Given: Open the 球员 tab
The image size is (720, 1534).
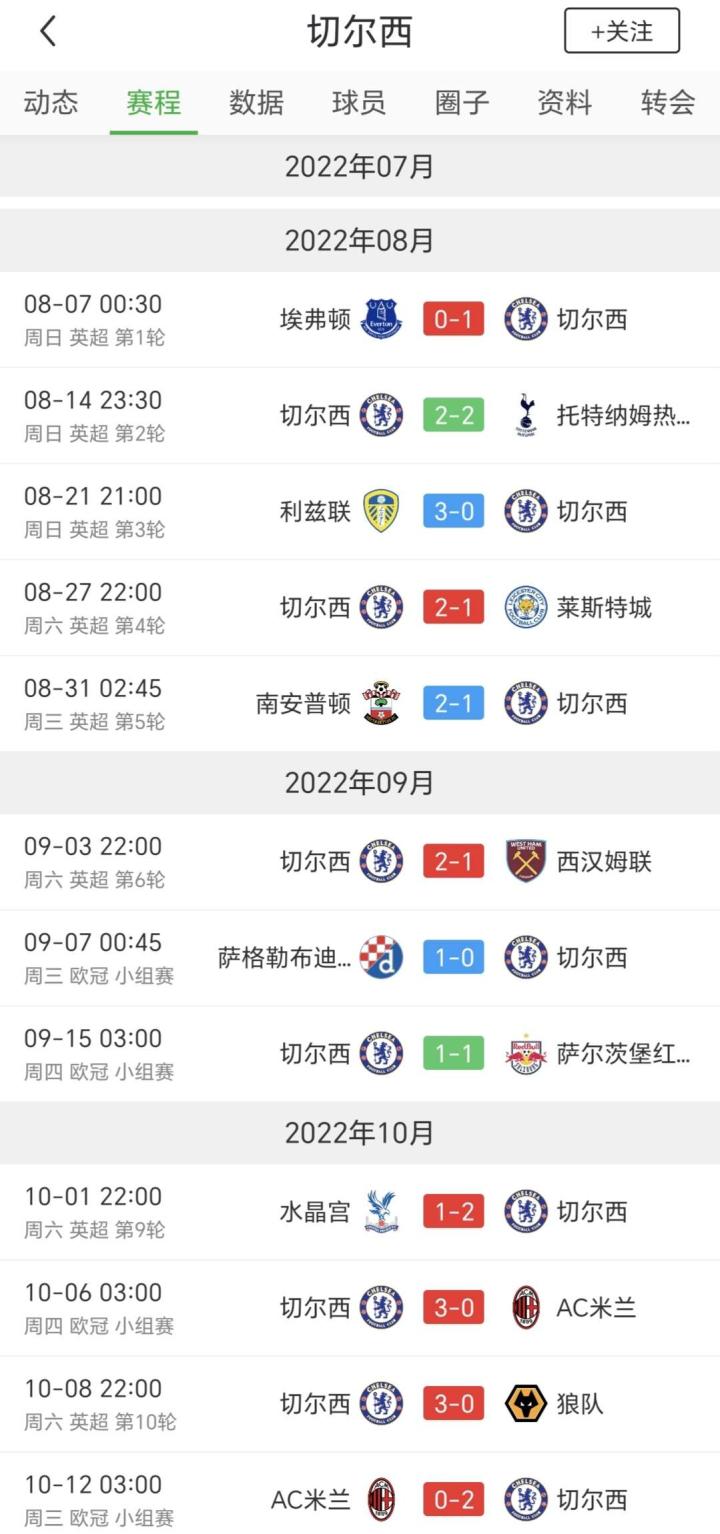Looking at the screenshot, I should [x=359, y=103].
